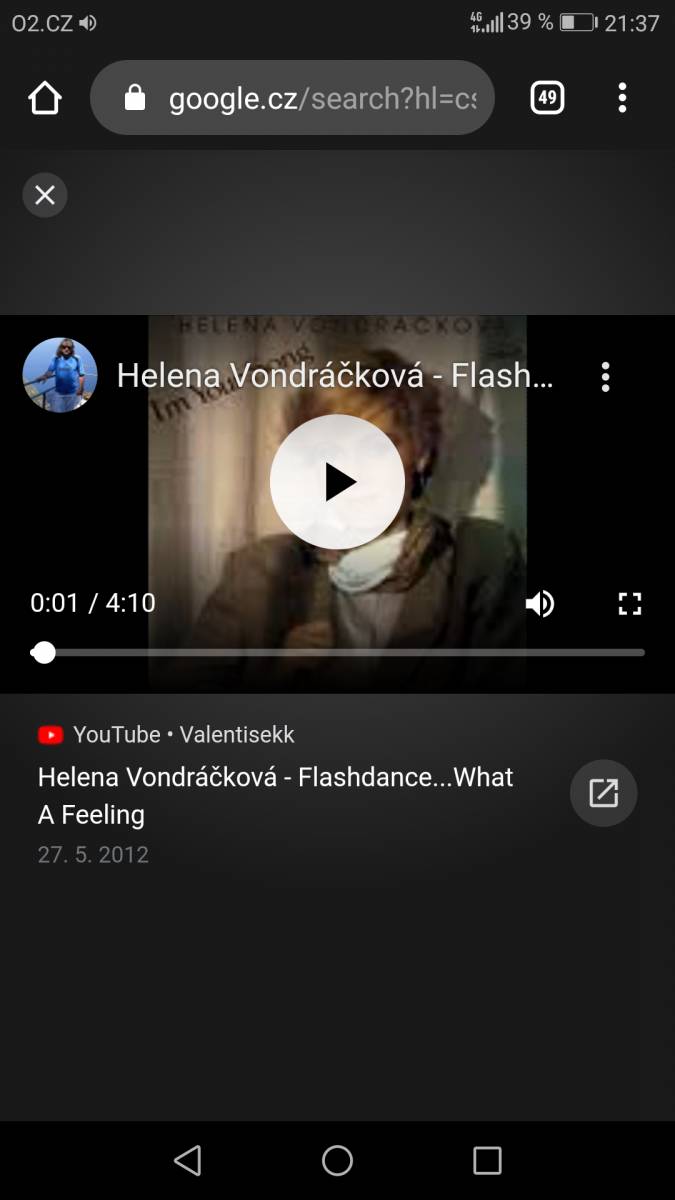Open video in YouTube via external link icon
Viewport: 675px width, 1200px height.
[x=603, y=793]
